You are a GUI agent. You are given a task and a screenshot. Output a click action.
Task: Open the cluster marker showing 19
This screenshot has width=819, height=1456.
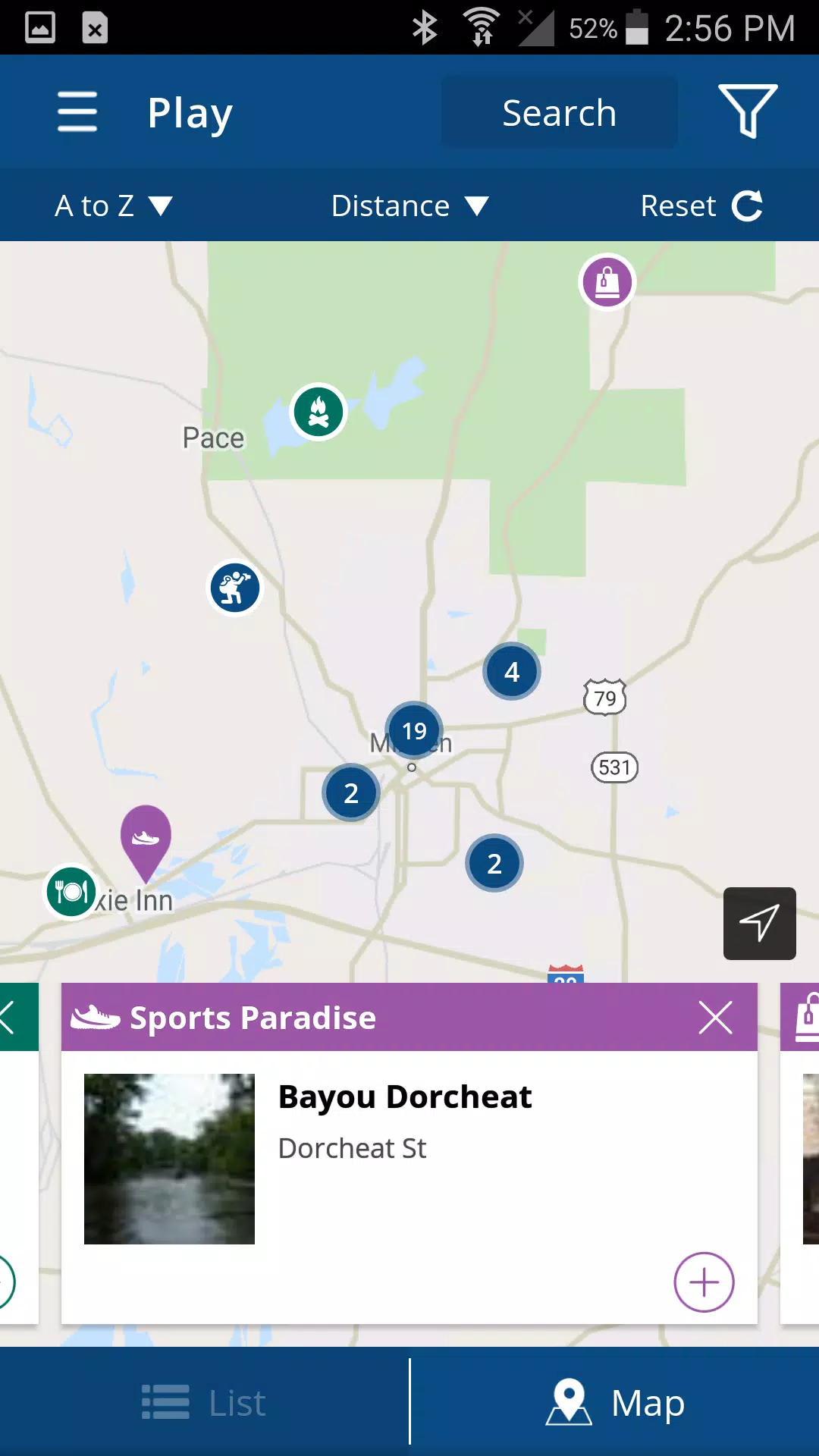click(x=414, y=730)
